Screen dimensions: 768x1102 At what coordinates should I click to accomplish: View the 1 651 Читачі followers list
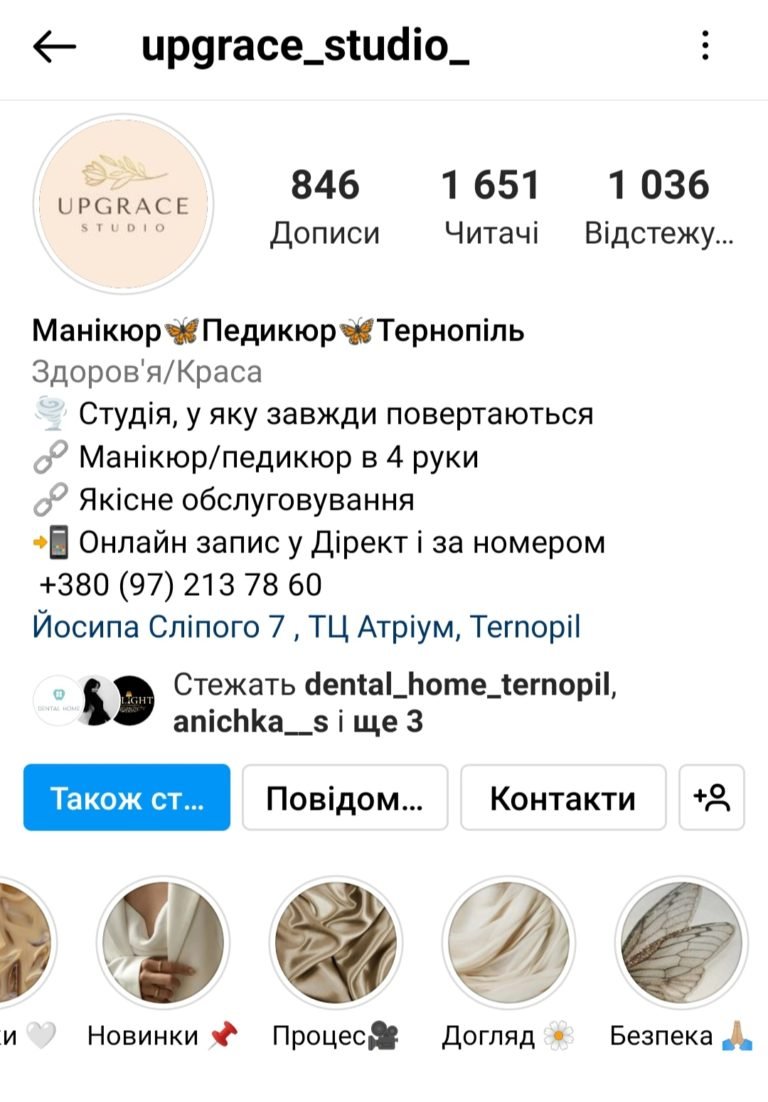pos(490,206)
